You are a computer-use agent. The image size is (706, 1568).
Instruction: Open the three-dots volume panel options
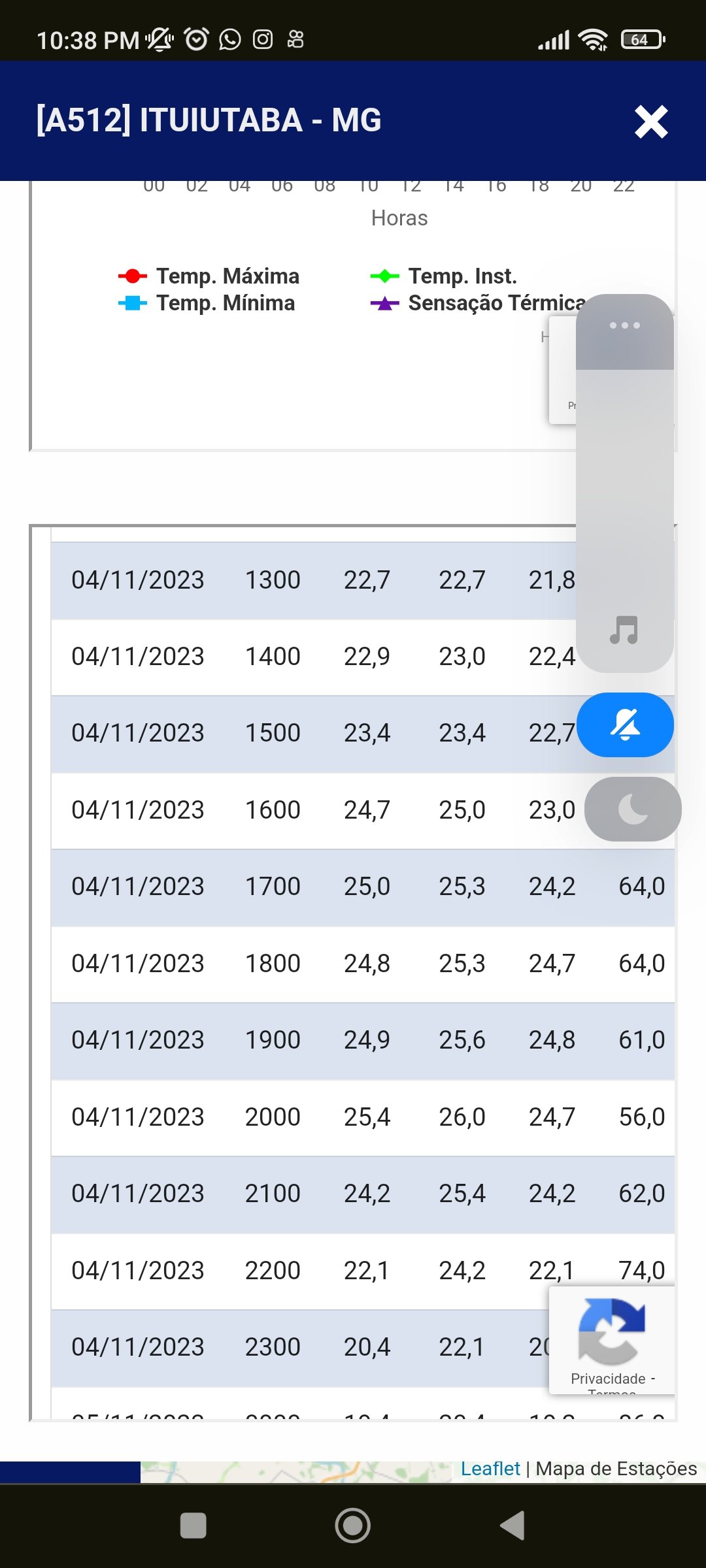coord(625,325)
